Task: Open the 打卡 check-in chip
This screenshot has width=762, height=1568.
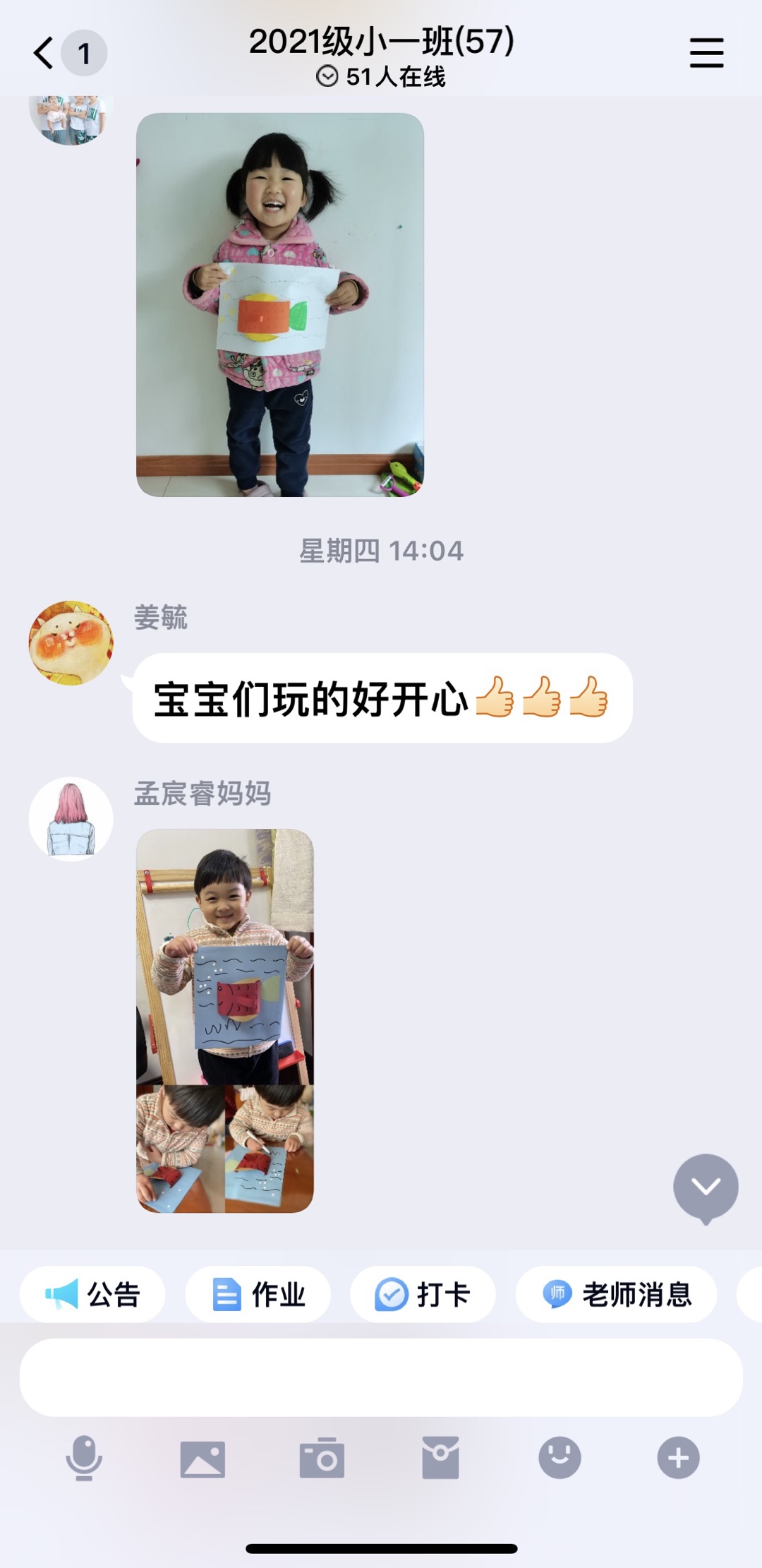Action: point(423,1295)
